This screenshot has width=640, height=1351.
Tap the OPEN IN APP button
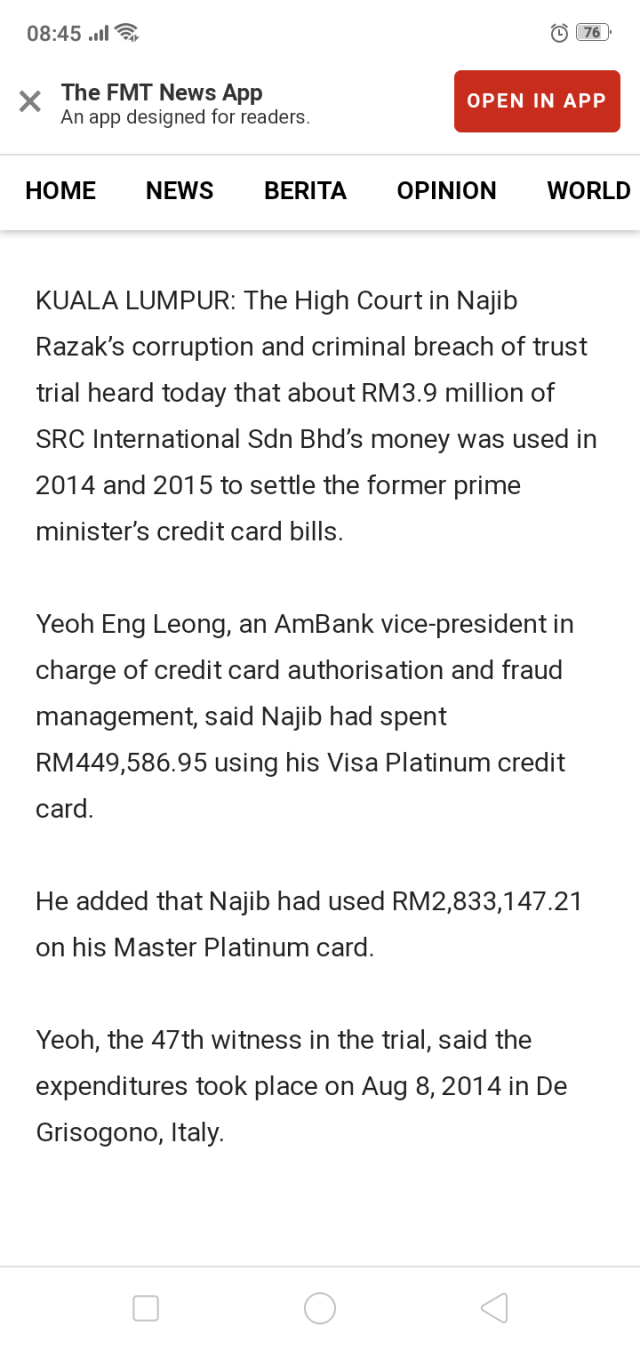pyautogui.click(x=536, y=101)
